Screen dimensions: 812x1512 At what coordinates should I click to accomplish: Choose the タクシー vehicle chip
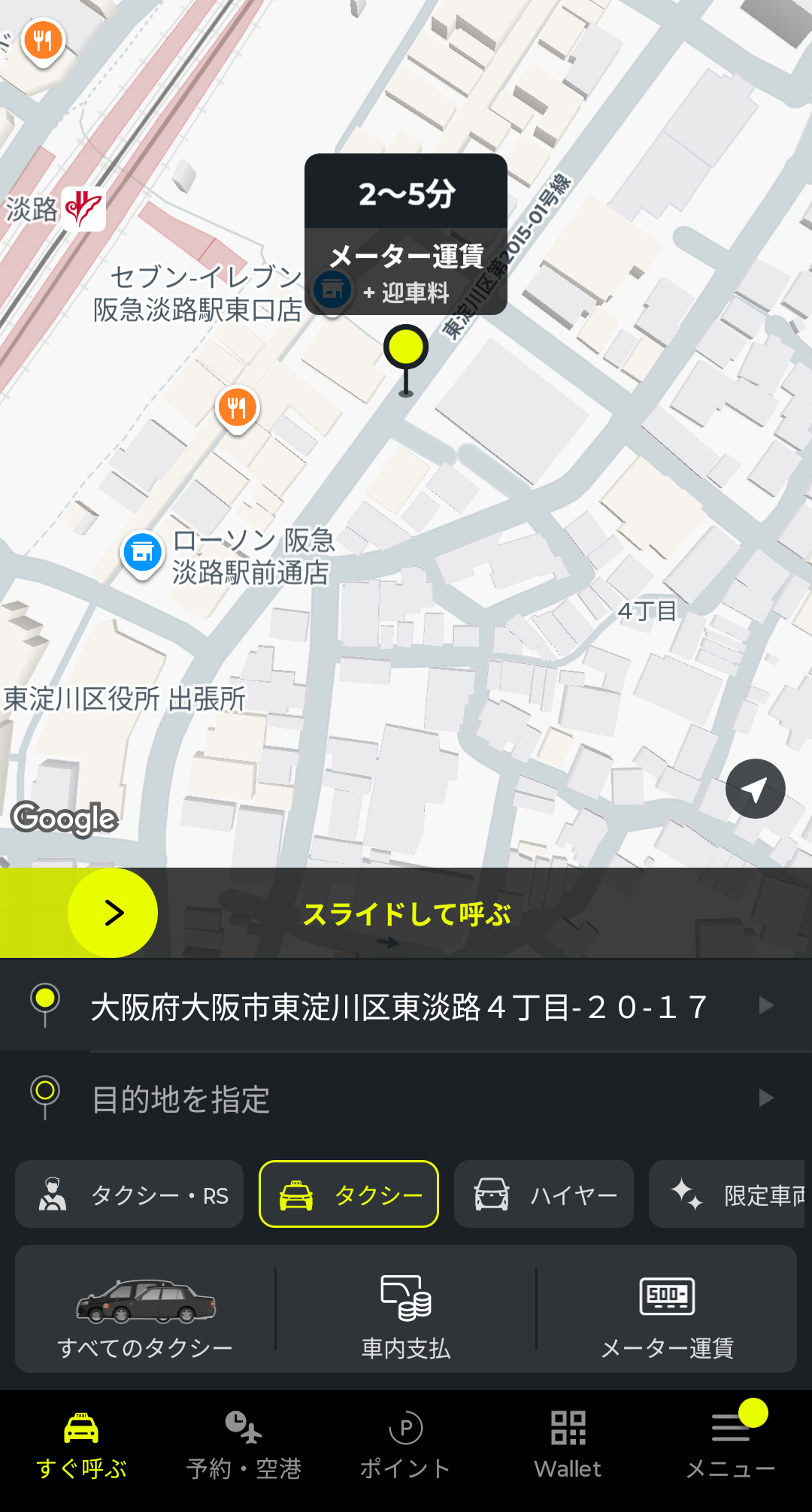tap(349, 1195)
